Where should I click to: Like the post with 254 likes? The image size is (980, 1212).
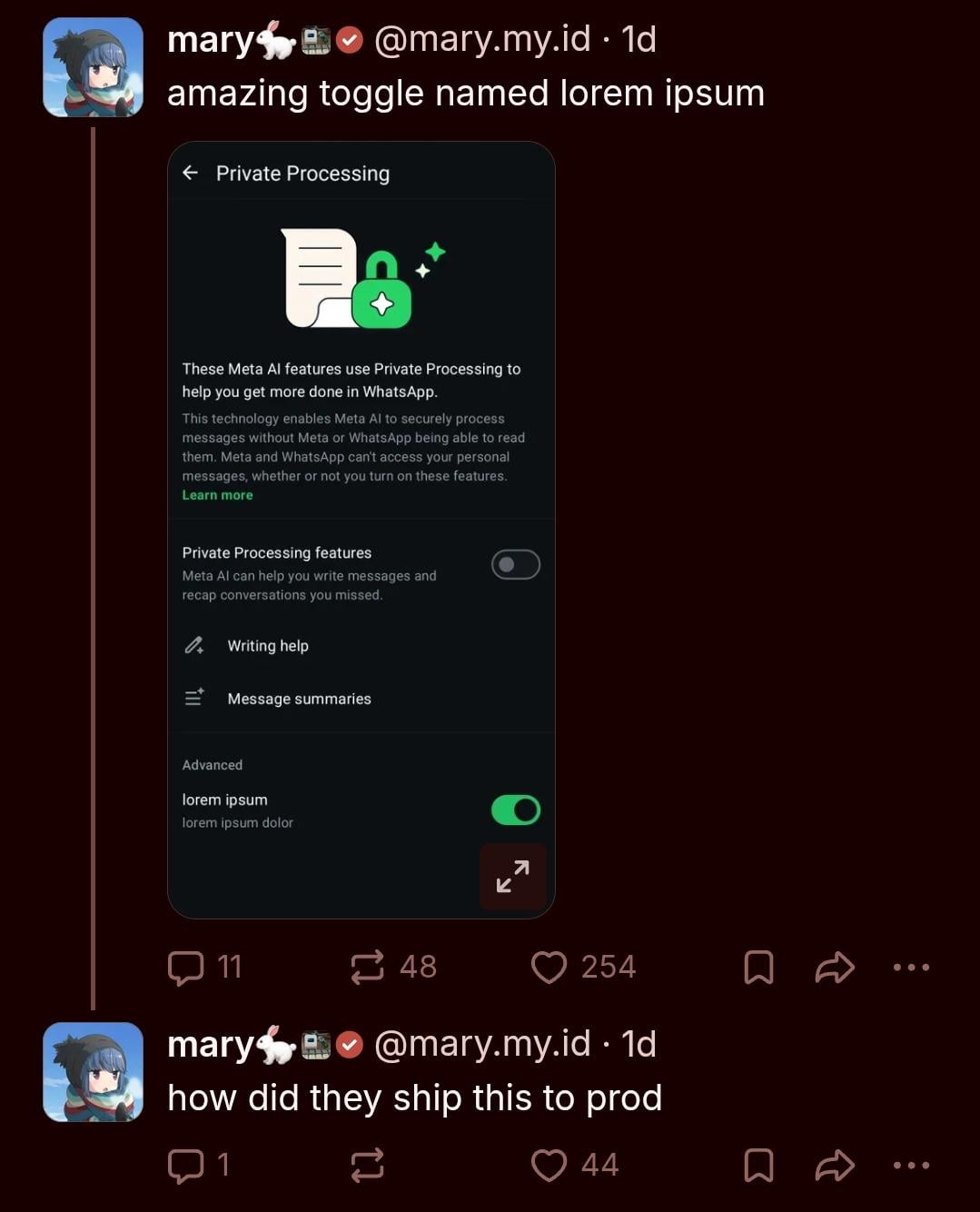[x=549, y=968]
